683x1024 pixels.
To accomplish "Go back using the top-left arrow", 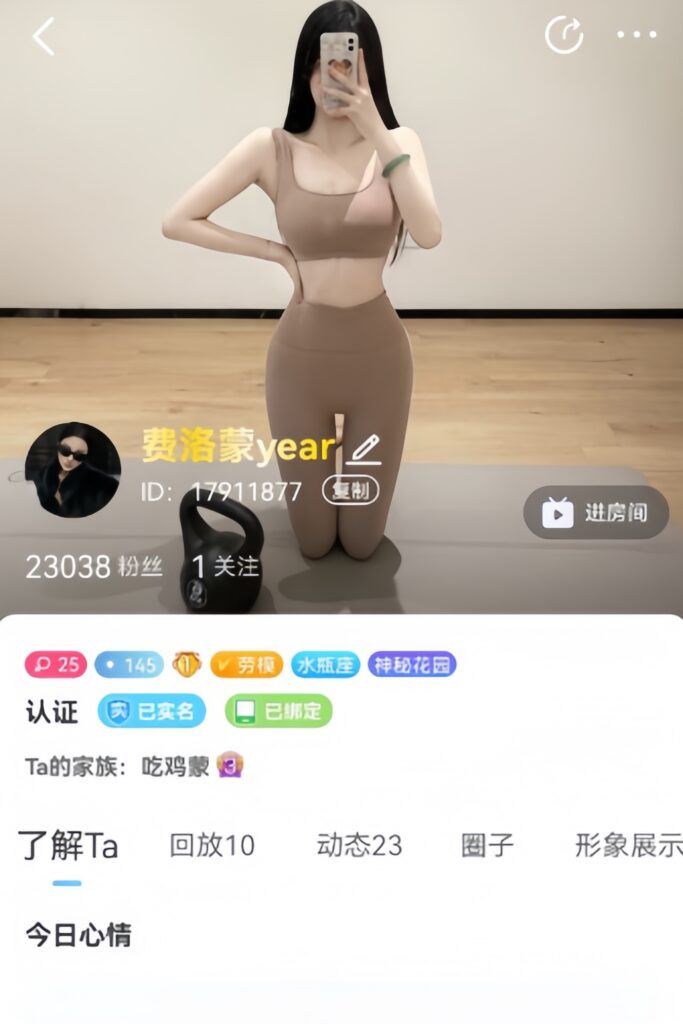I will [43, 37].
